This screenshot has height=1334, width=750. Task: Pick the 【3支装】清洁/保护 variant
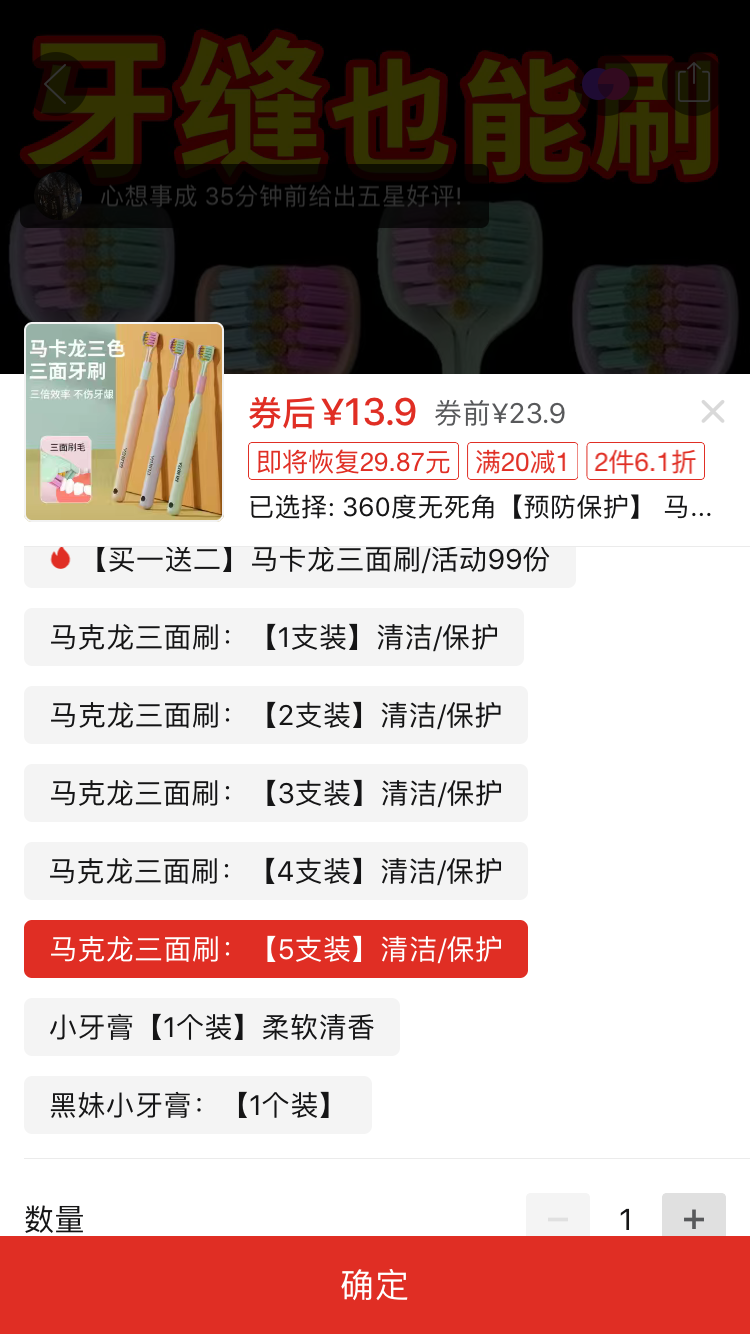pos(276,793)
